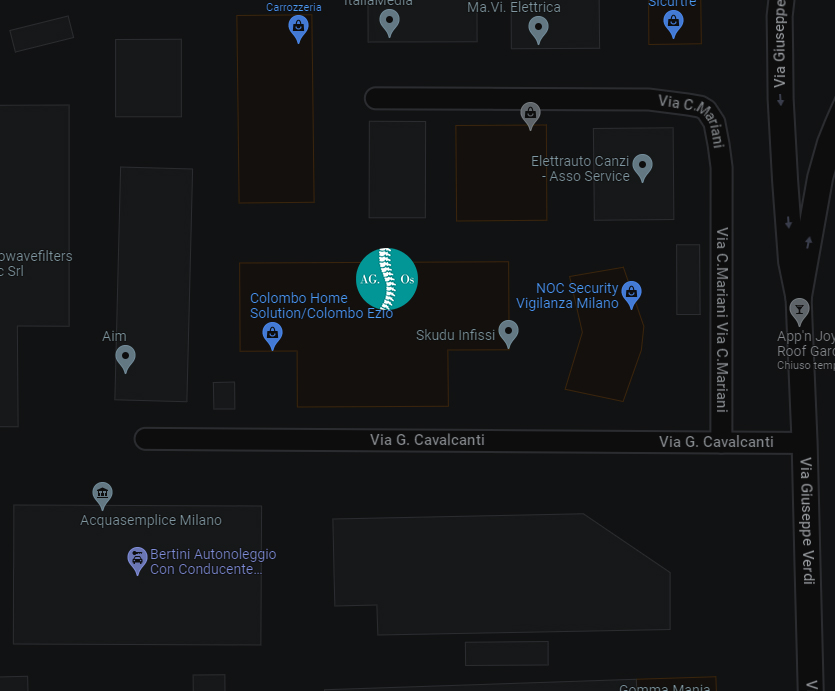
Task: Open the AG Os spine marker
Action: tap(387, 278)
